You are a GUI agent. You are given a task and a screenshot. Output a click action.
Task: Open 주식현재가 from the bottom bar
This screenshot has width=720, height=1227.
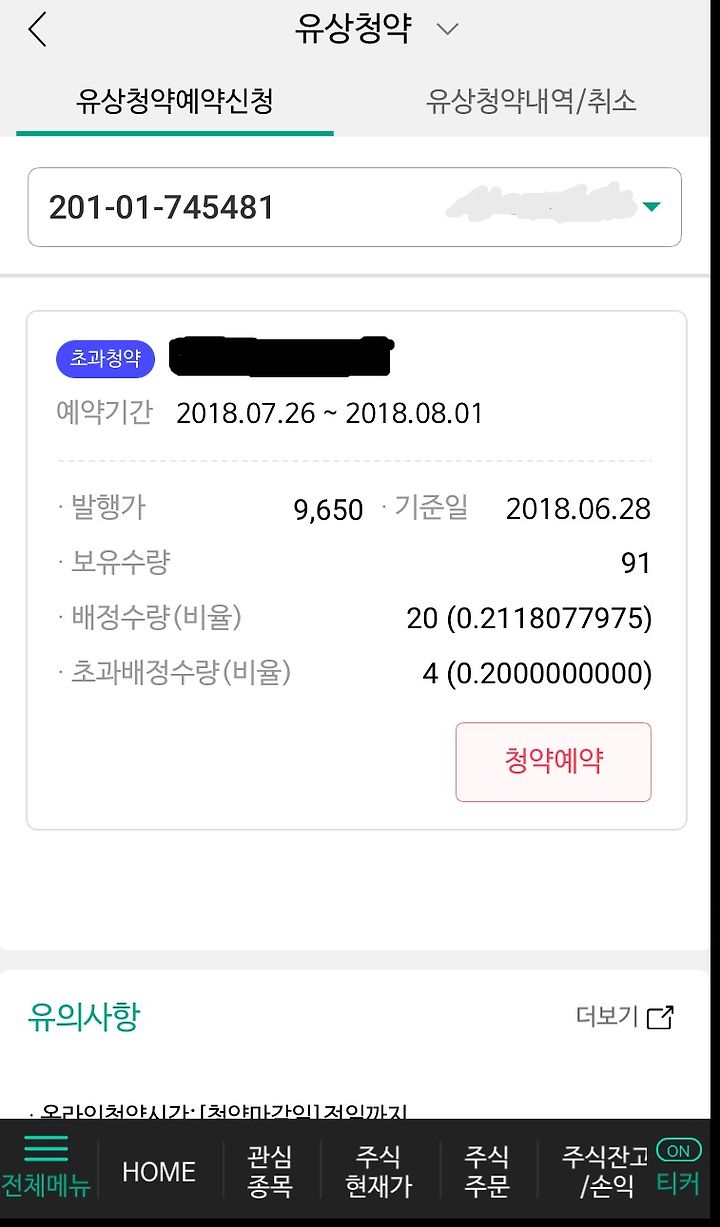click(379, 1172)
